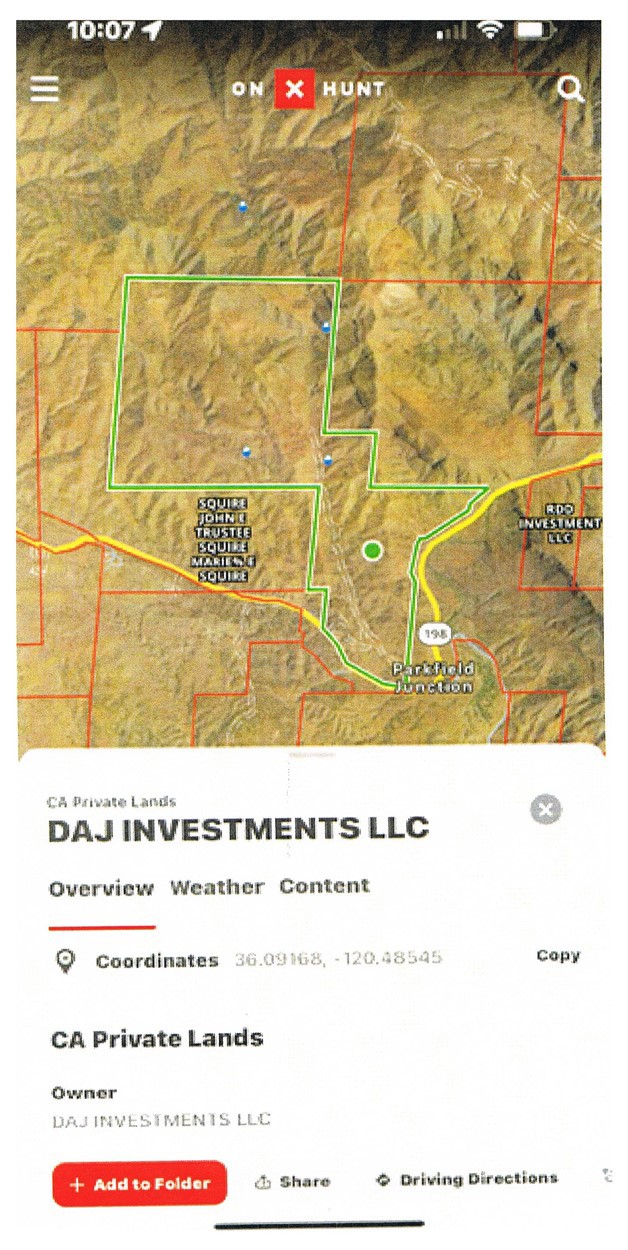Image resolution: width=628 pixels, height=1250 pixels.
Task: Close the DAJ Investments details panel
Action: [546, 809]
